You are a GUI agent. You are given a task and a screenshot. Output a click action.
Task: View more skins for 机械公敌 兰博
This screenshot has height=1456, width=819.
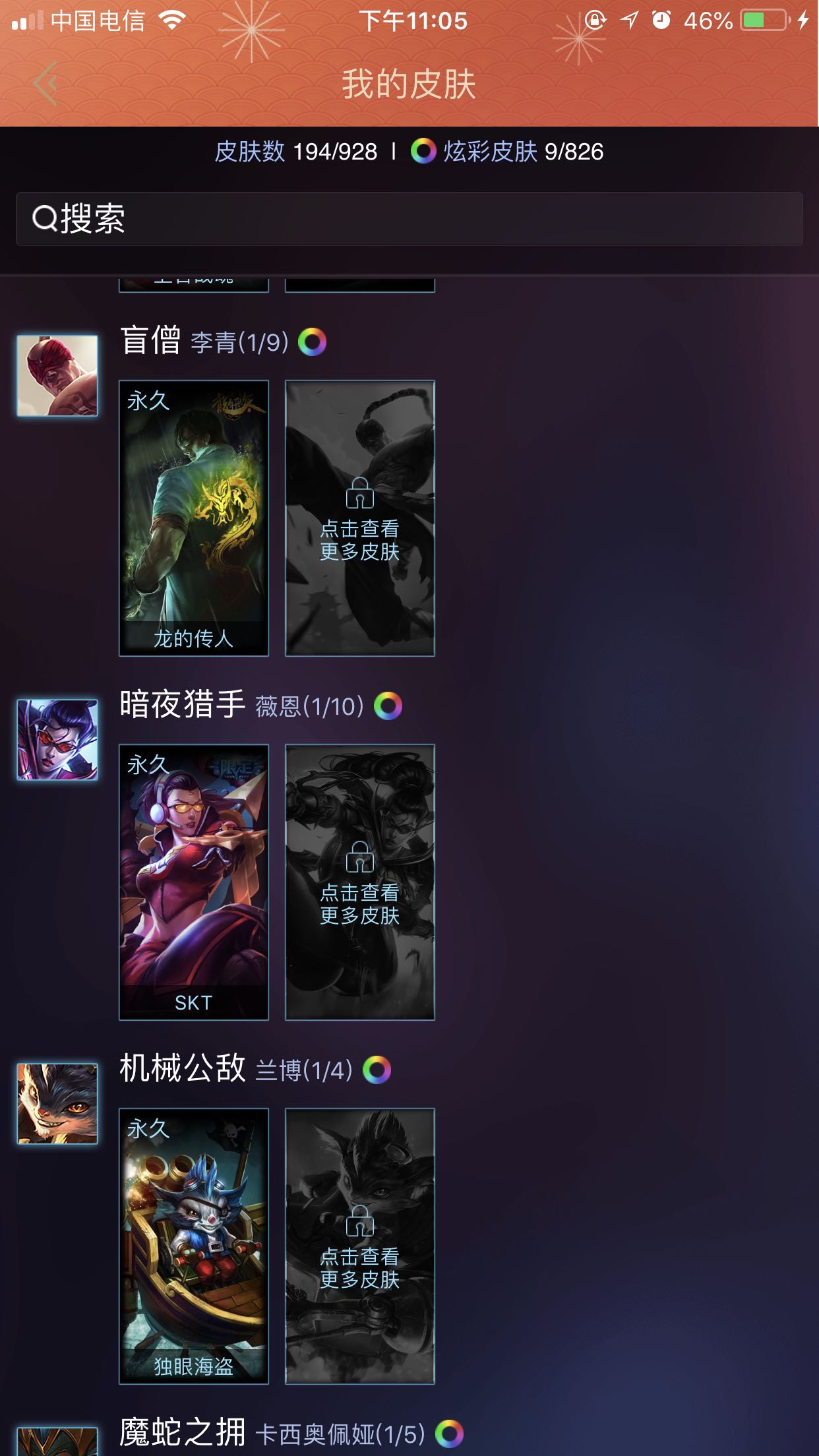click(359, 1246)
